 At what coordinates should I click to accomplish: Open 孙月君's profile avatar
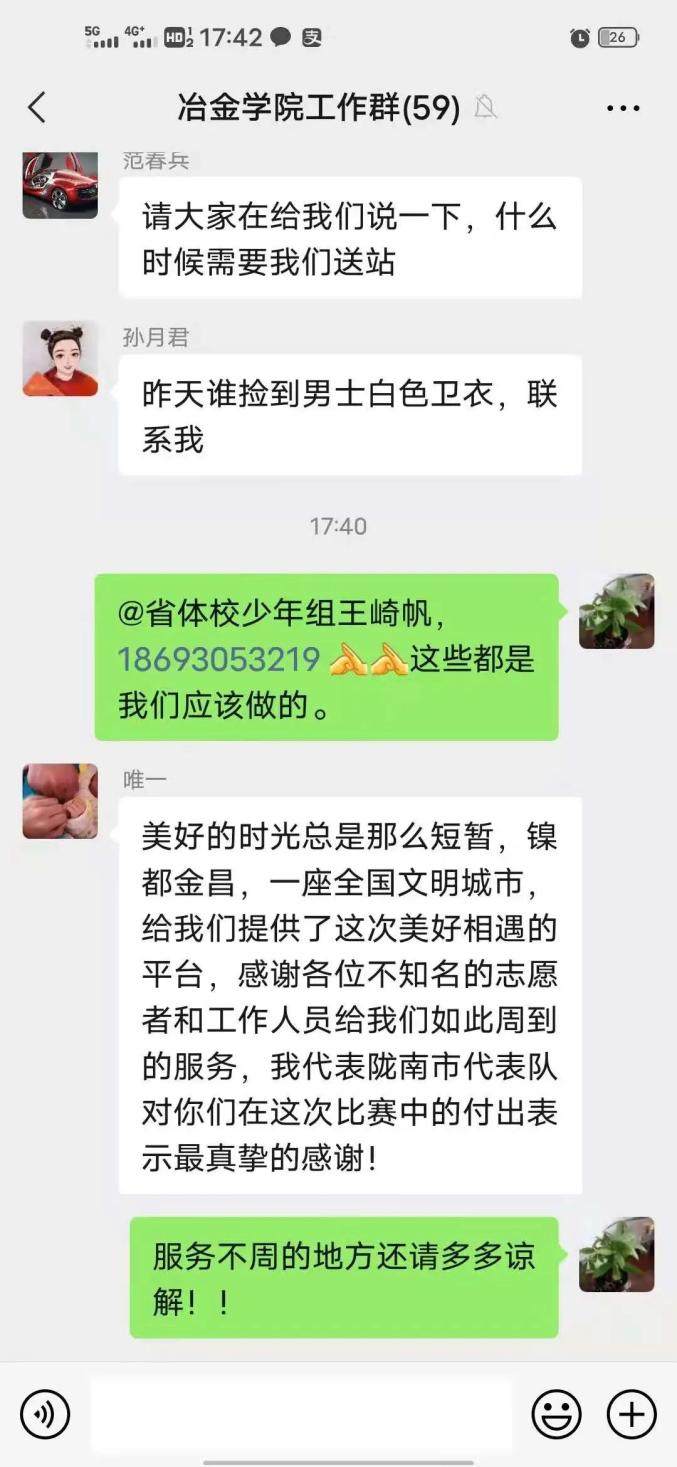click(x=60, y=358)
